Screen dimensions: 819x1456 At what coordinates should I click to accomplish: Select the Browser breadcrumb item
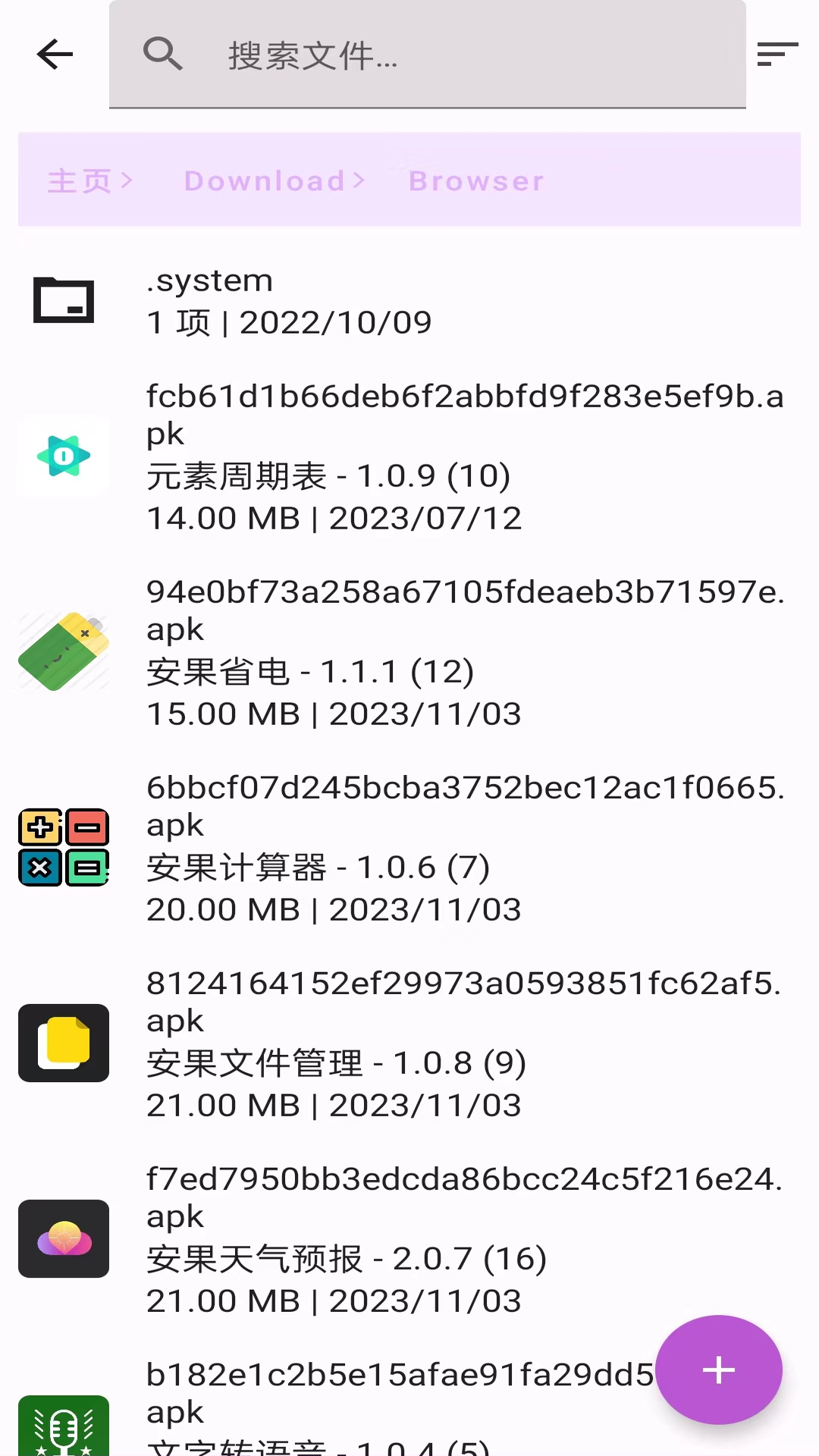tap(476, 180)
